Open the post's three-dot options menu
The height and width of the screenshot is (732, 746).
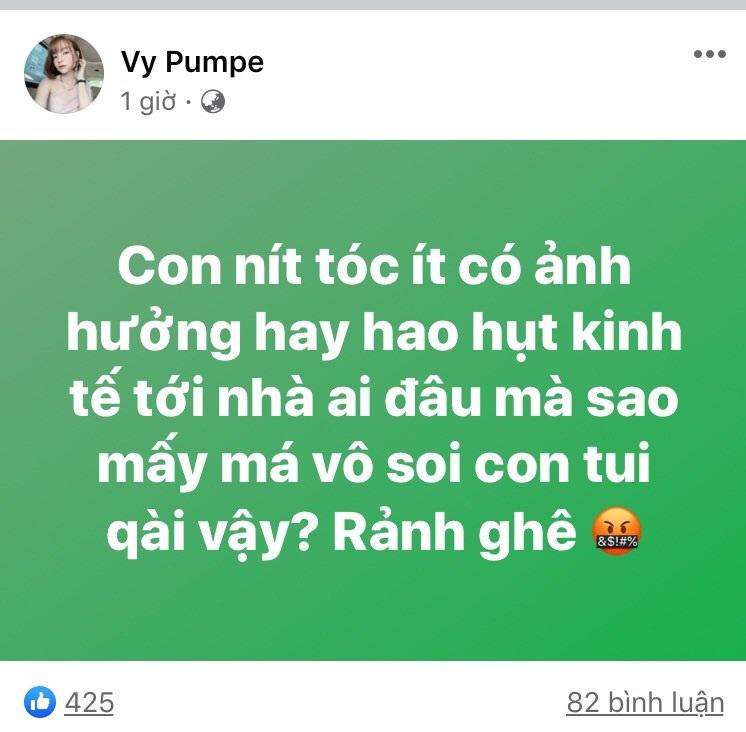[709, 55]
